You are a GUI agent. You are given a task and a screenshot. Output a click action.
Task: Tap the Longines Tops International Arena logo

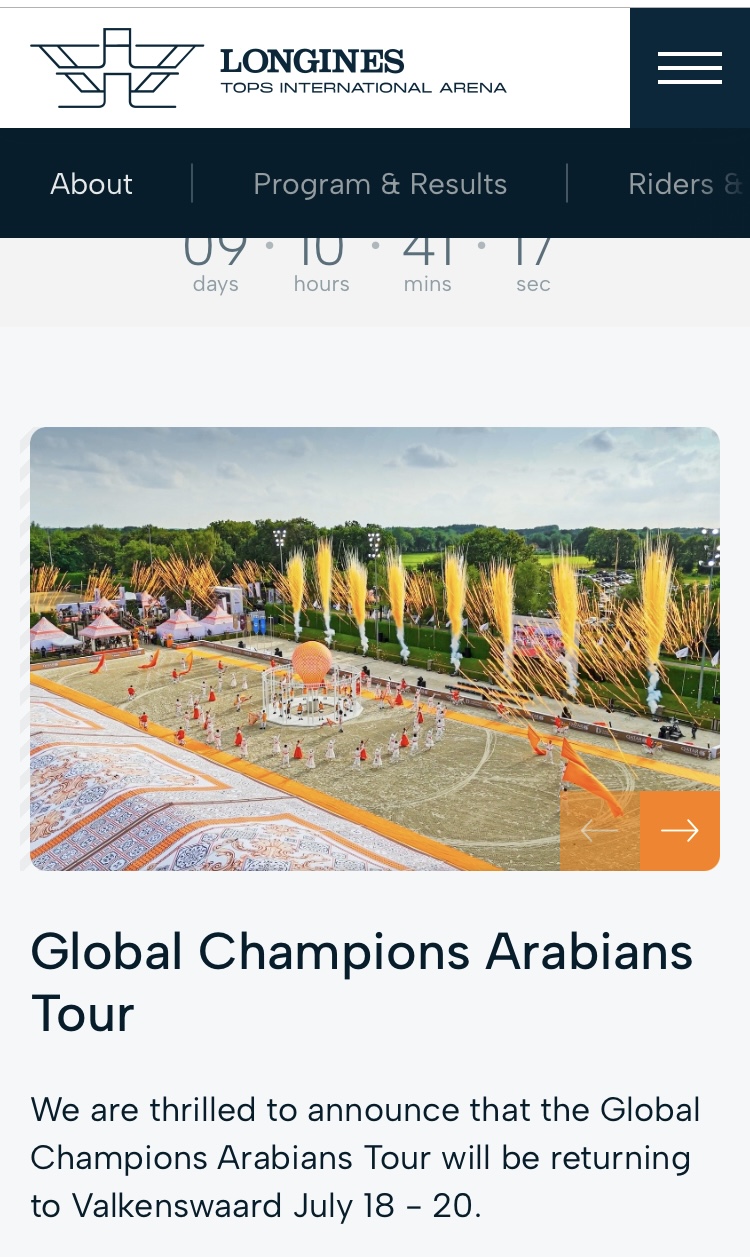click(x=268, y=68)
